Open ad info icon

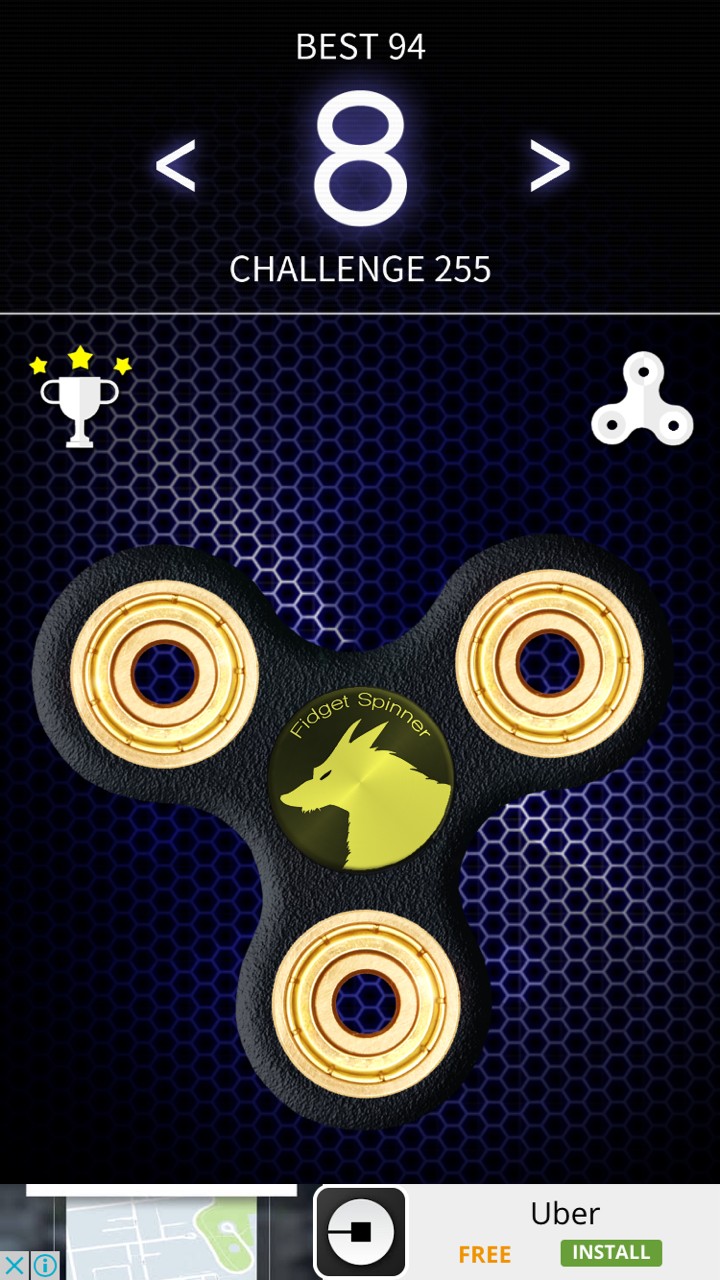click(x=45, y=1266)
